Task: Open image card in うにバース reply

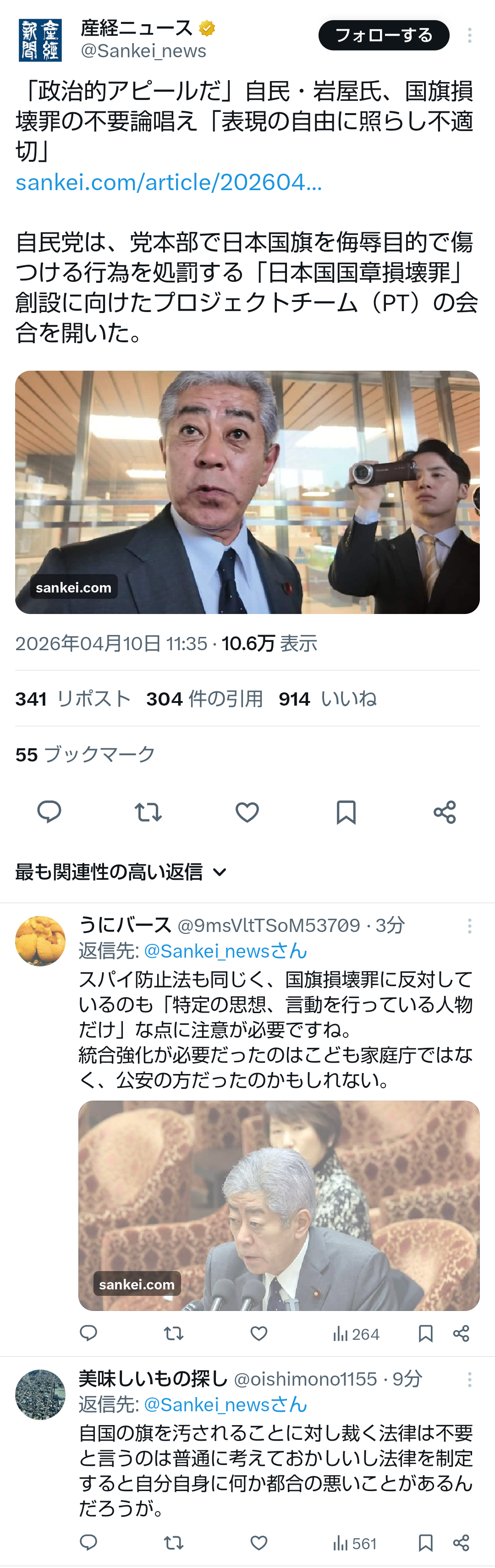Action: [279, 1205]
